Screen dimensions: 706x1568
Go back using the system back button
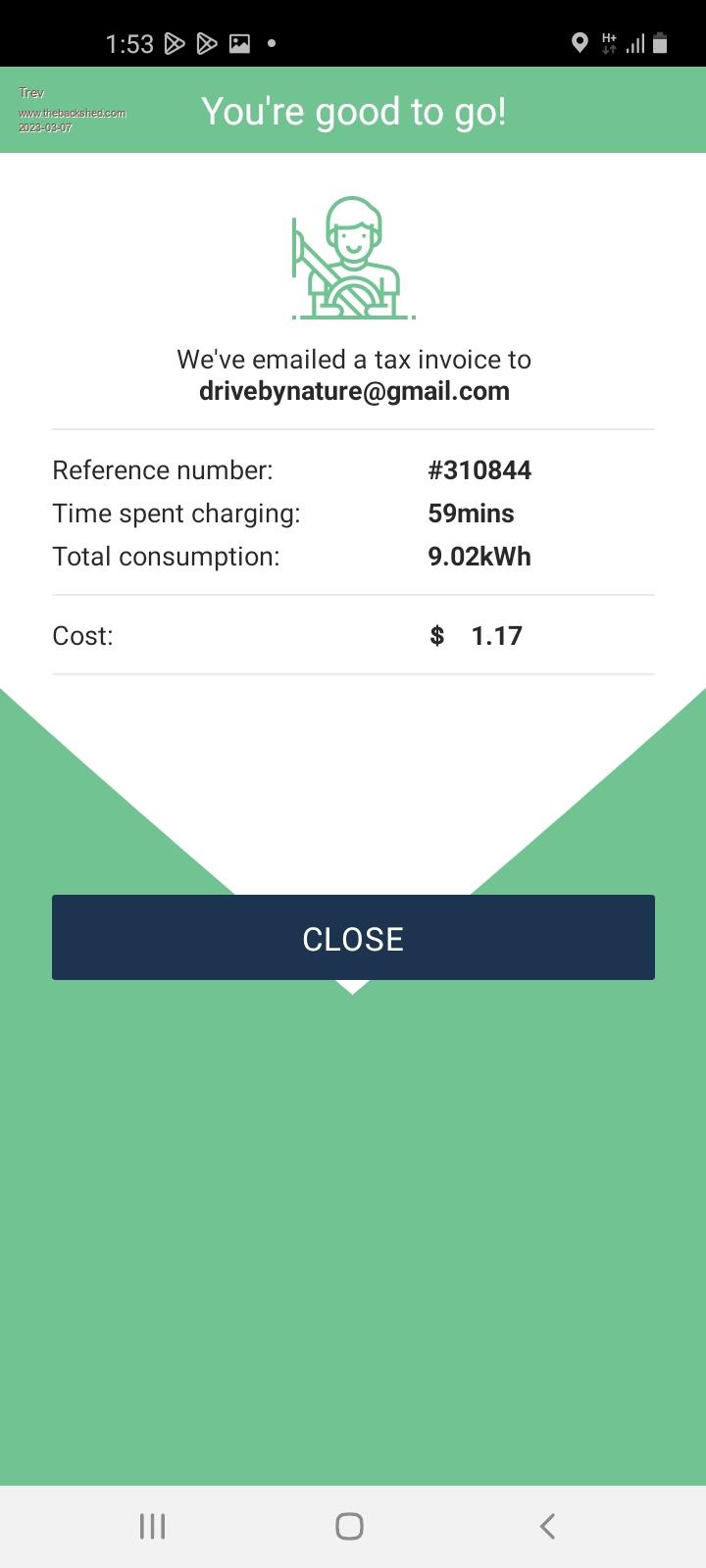[547, 1526]
